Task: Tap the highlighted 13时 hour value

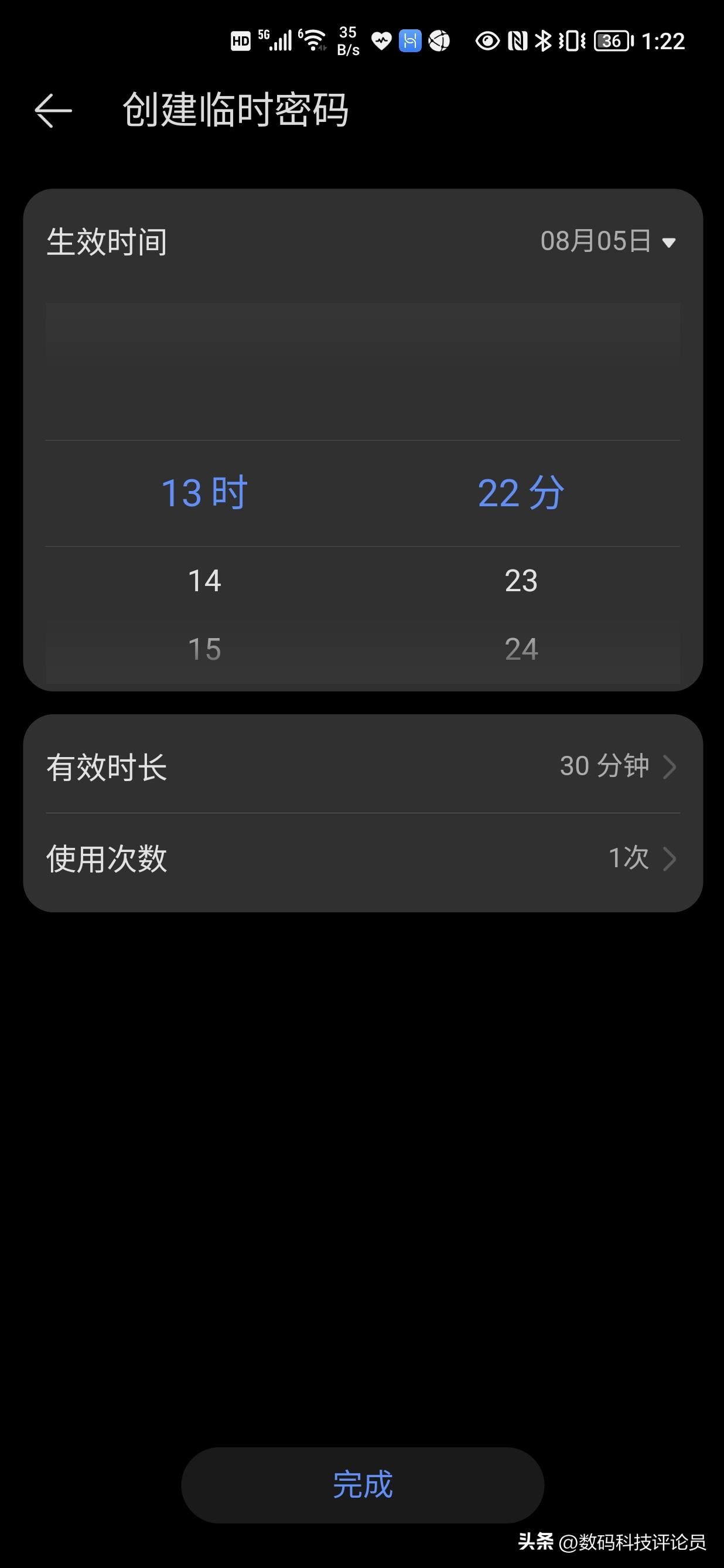Action: (x=203, y=492)
